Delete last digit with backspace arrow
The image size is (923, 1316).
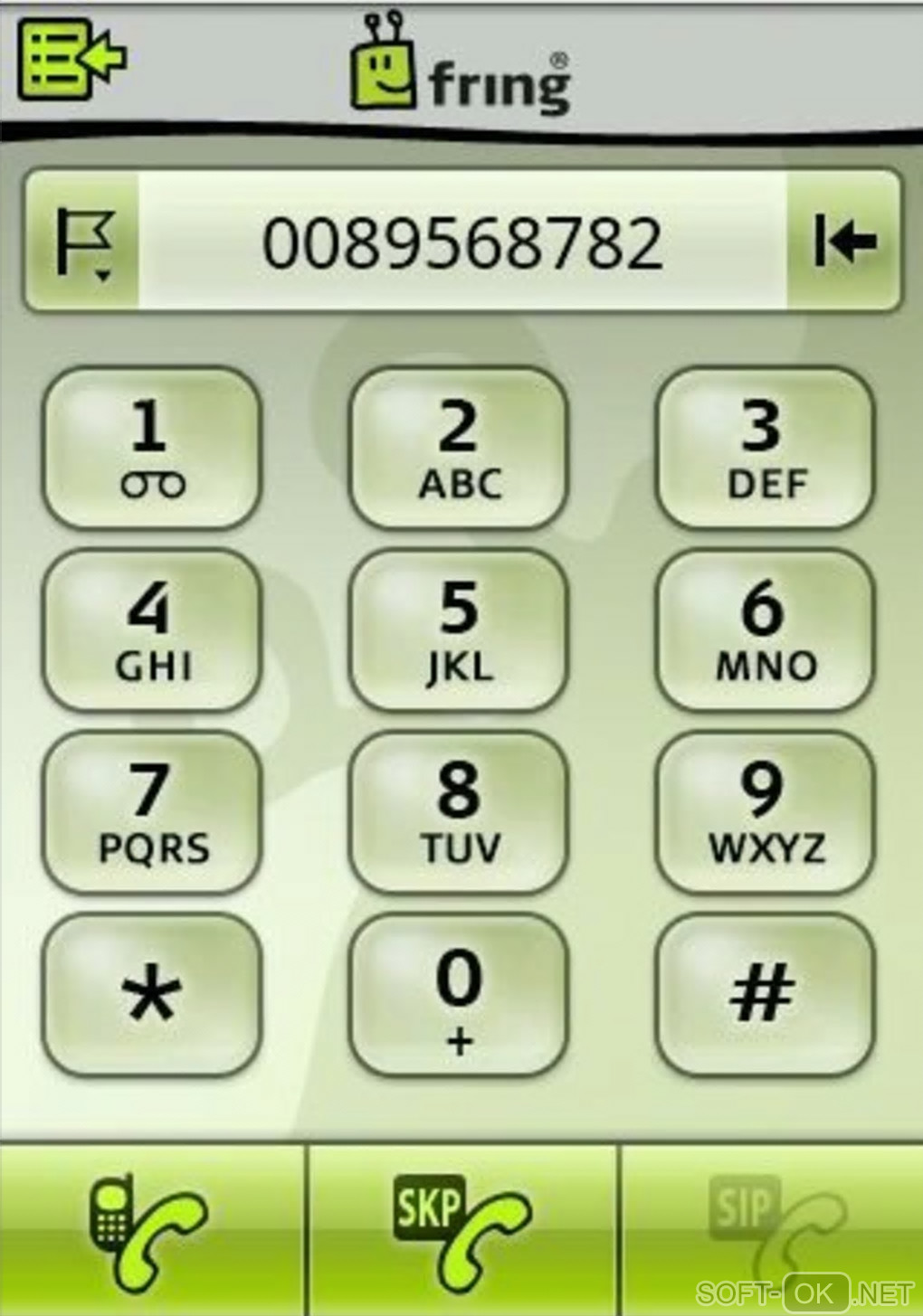click(x=844, y=241)
